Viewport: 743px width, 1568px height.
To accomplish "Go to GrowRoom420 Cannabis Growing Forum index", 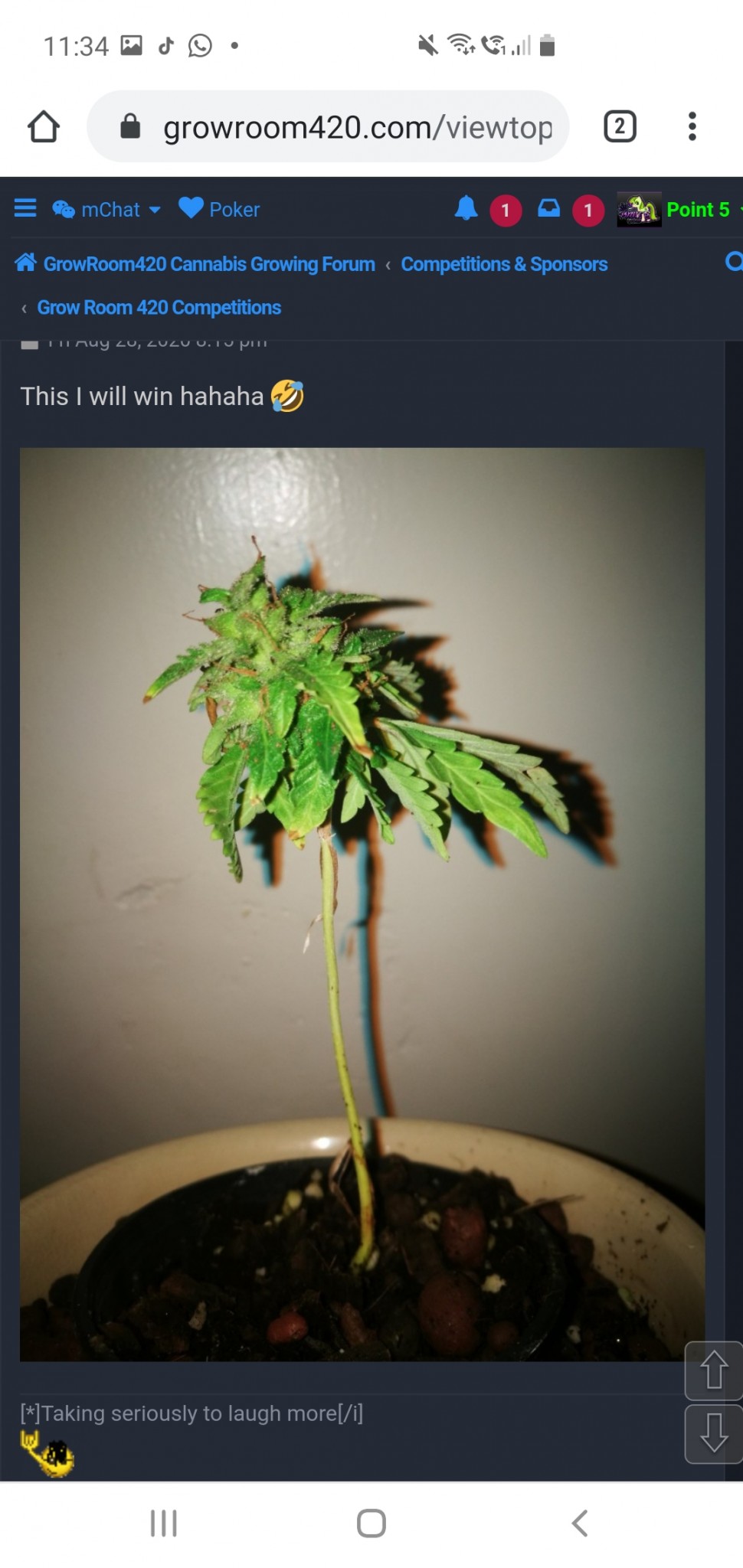I will (208, 264).
